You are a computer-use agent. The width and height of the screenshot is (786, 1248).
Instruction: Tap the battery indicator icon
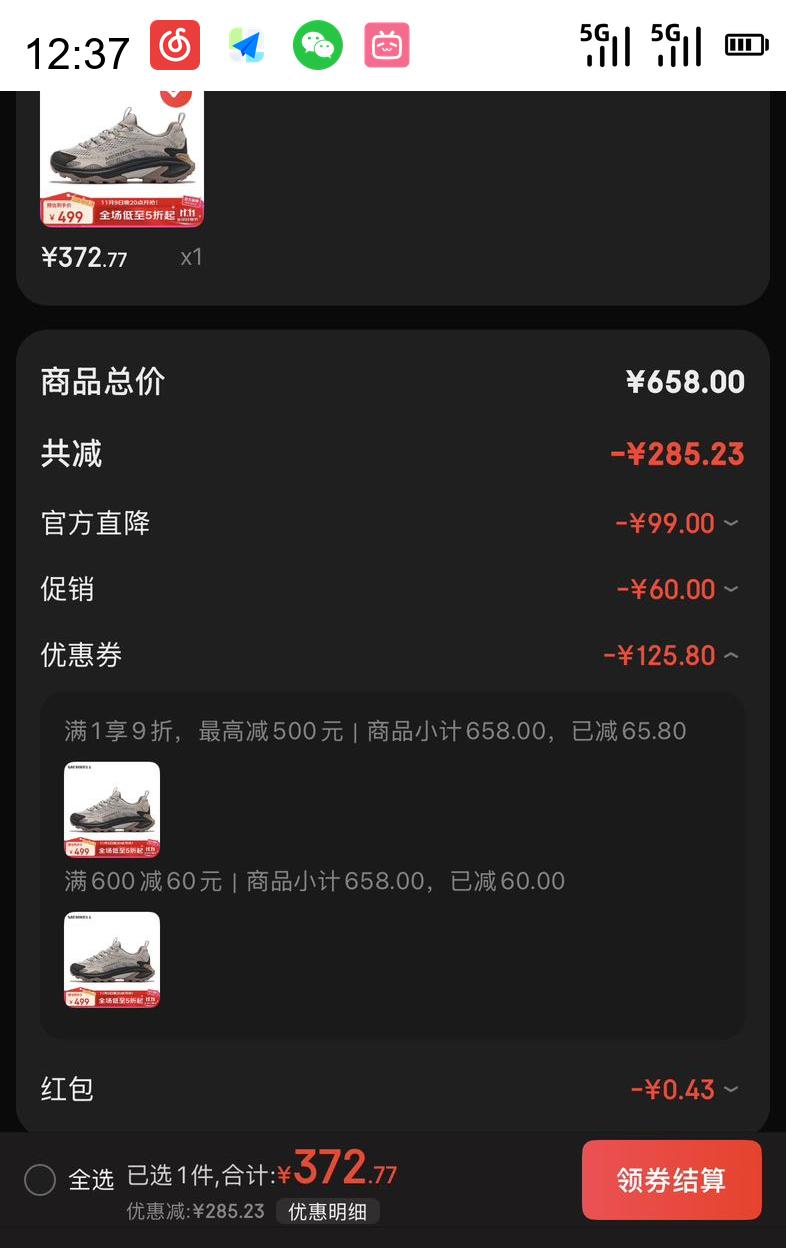745,46
